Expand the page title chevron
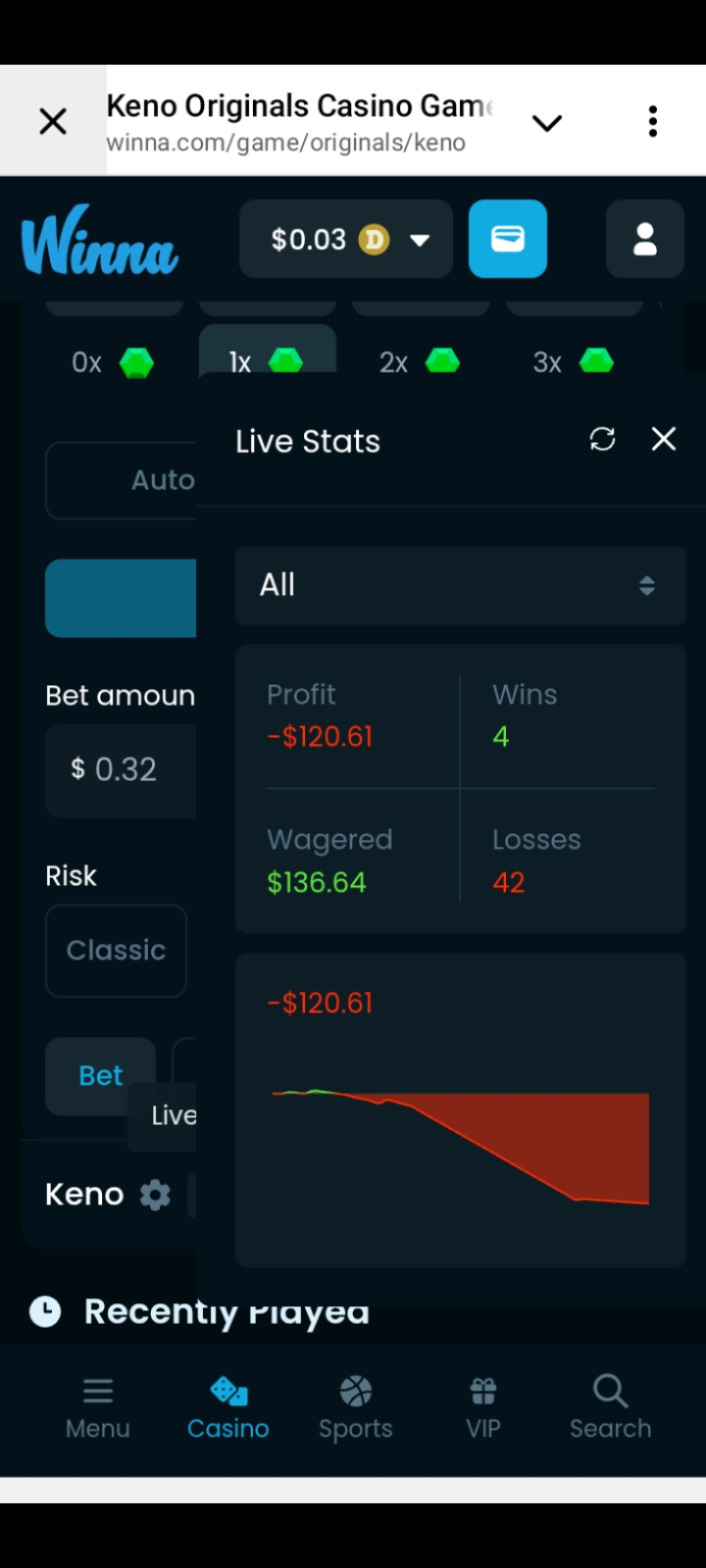 [x=546, y=122]
